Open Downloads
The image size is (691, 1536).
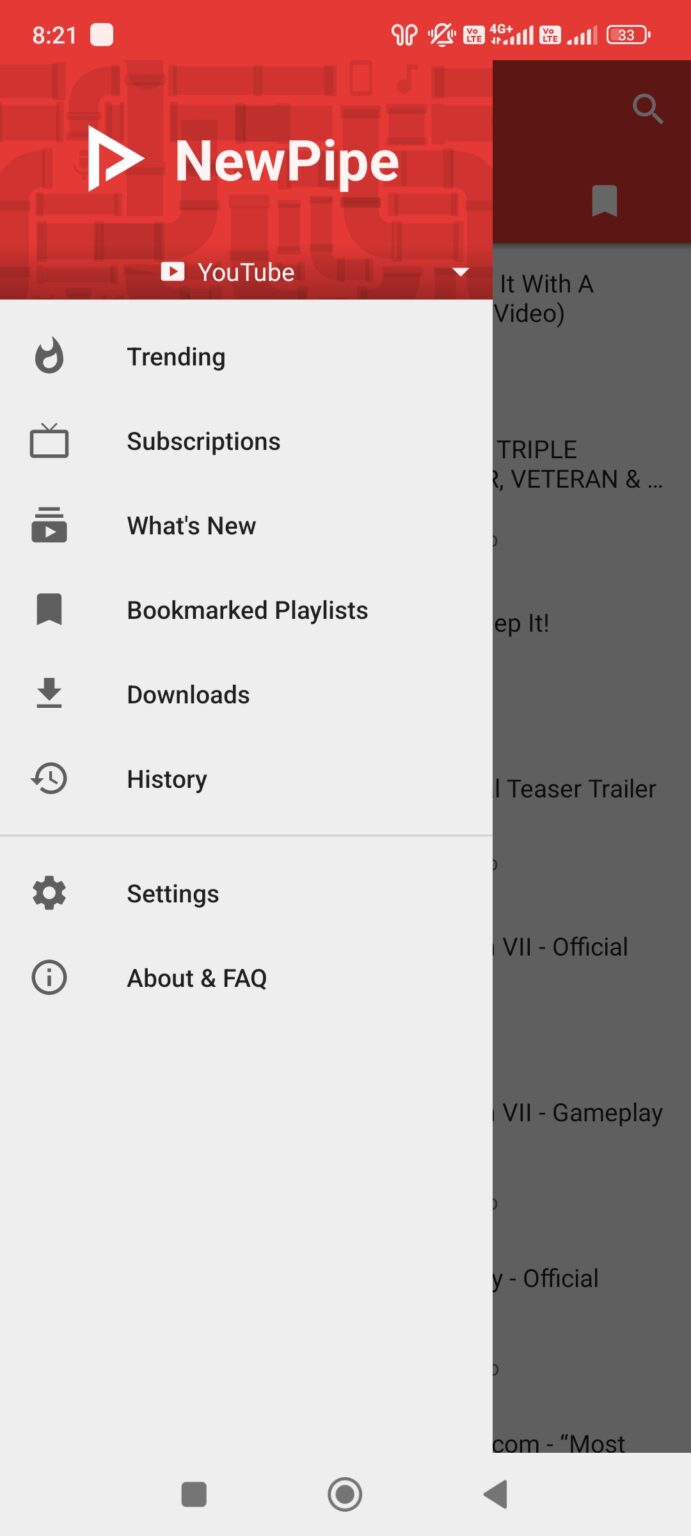[x=188, y=695]
